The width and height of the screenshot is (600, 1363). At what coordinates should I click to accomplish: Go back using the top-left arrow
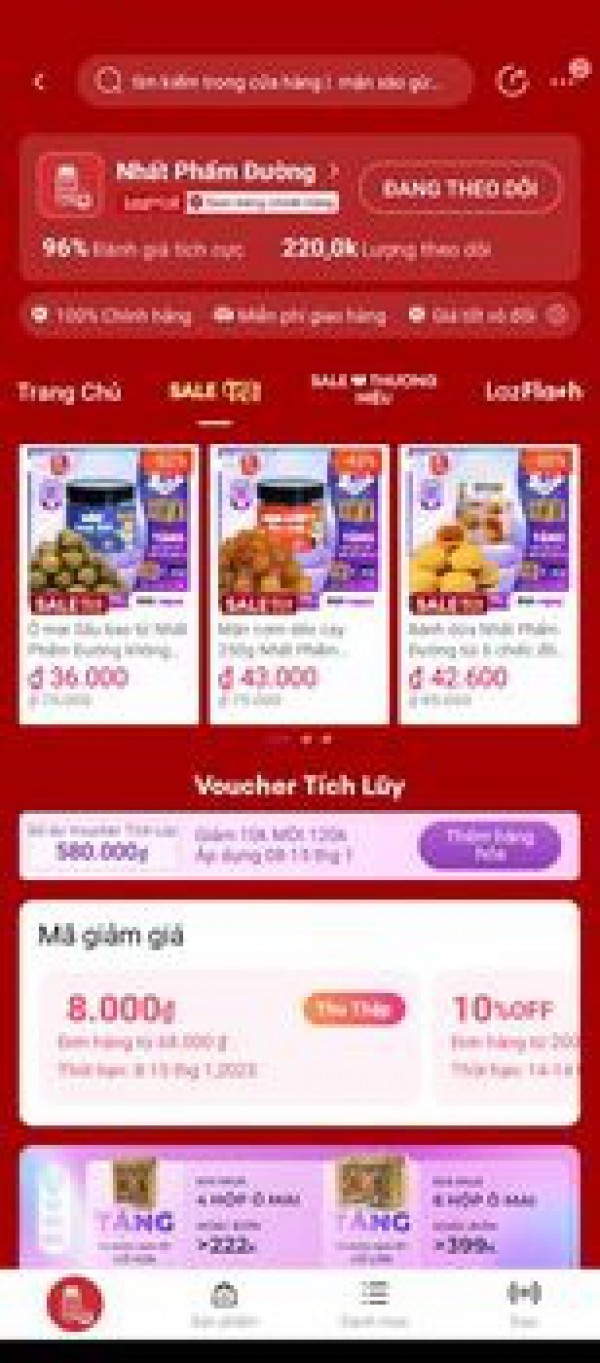point(40,82)
